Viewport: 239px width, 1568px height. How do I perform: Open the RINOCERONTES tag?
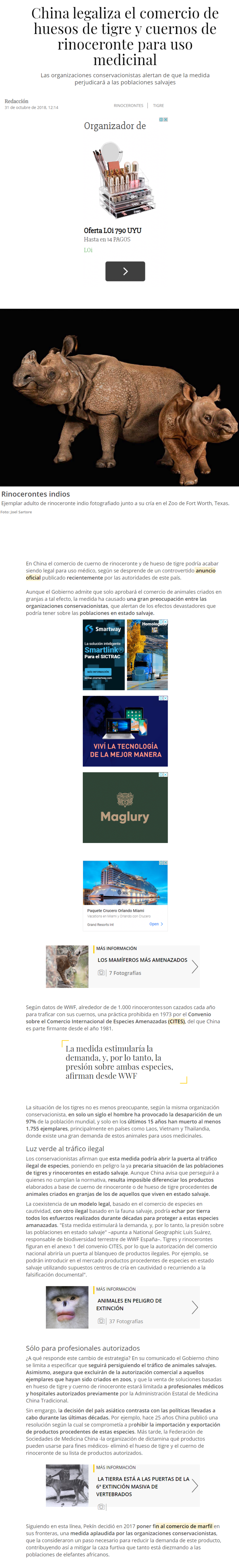[128, 106]
